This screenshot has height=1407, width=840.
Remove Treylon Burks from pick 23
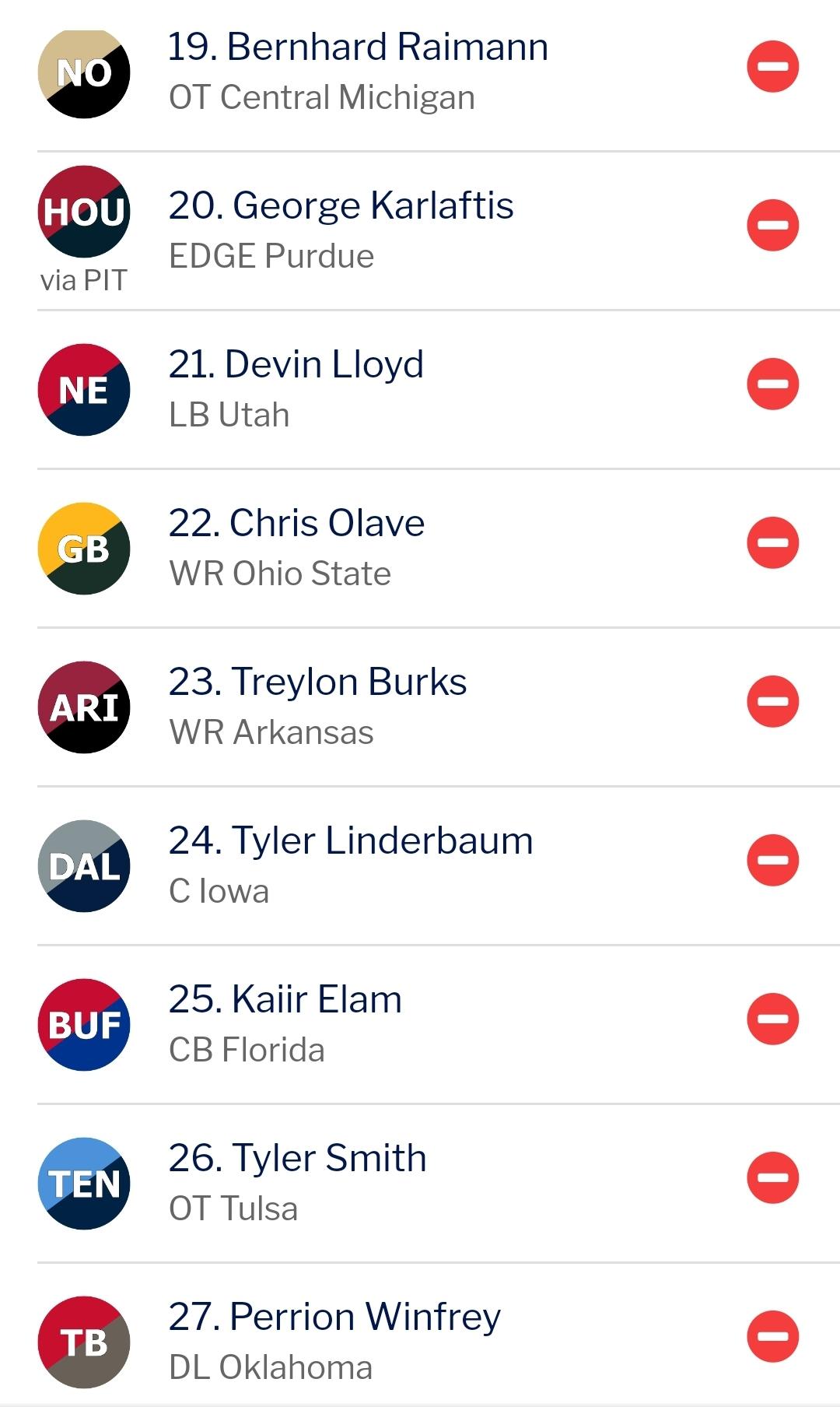point(773,701)
